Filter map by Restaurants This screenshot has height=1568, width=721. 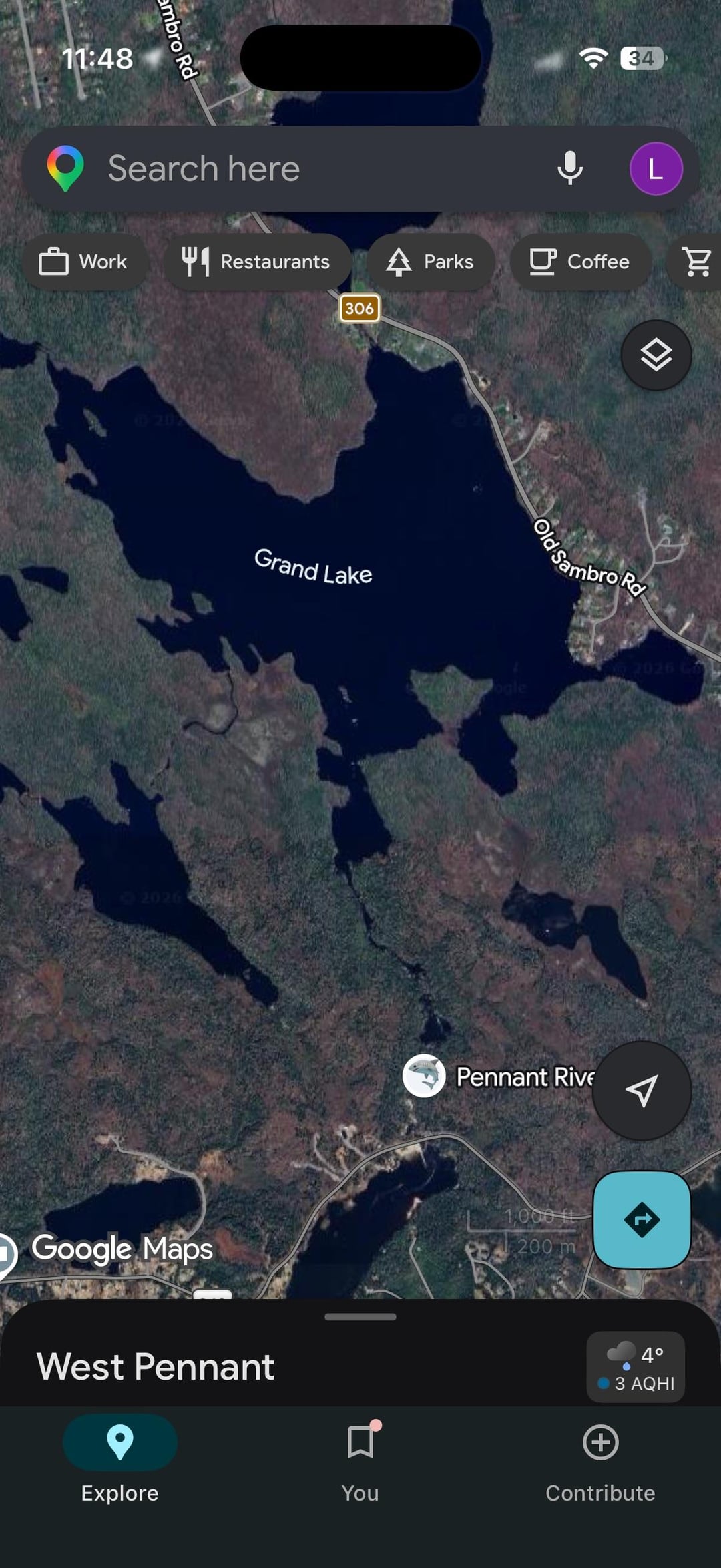tap(257, 262)
